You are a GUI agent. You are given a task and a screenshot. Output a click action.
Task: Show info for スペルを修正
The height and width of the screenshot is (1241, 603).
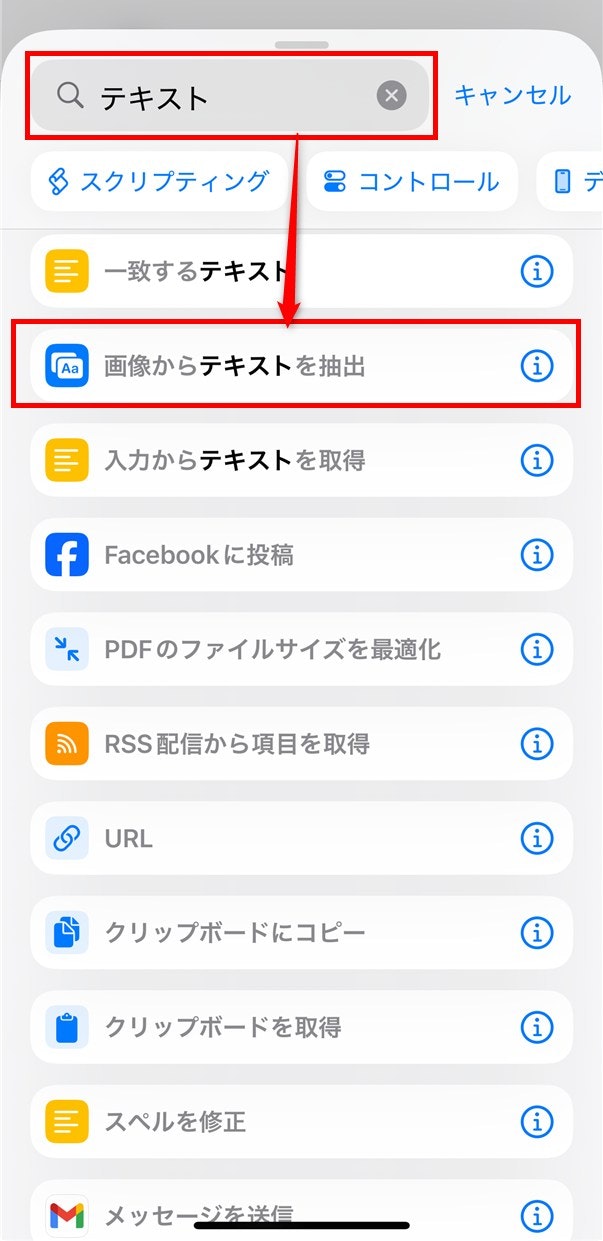click(537, 1121)
